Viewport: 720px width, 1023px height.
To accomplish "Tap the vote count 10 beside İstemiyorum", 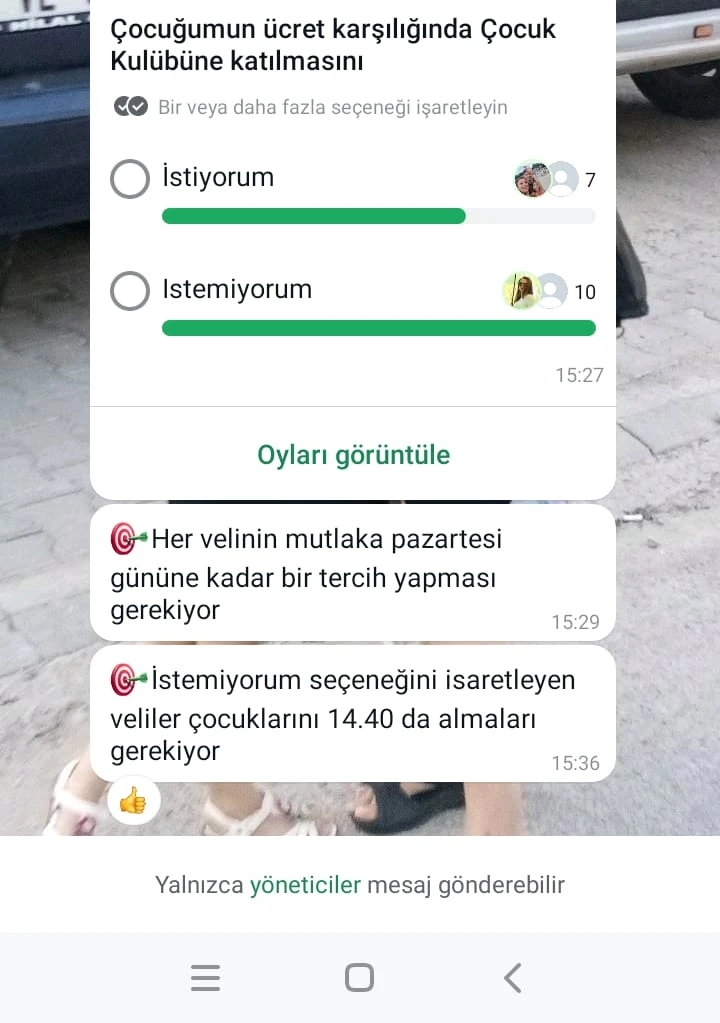I will [586, 291].
